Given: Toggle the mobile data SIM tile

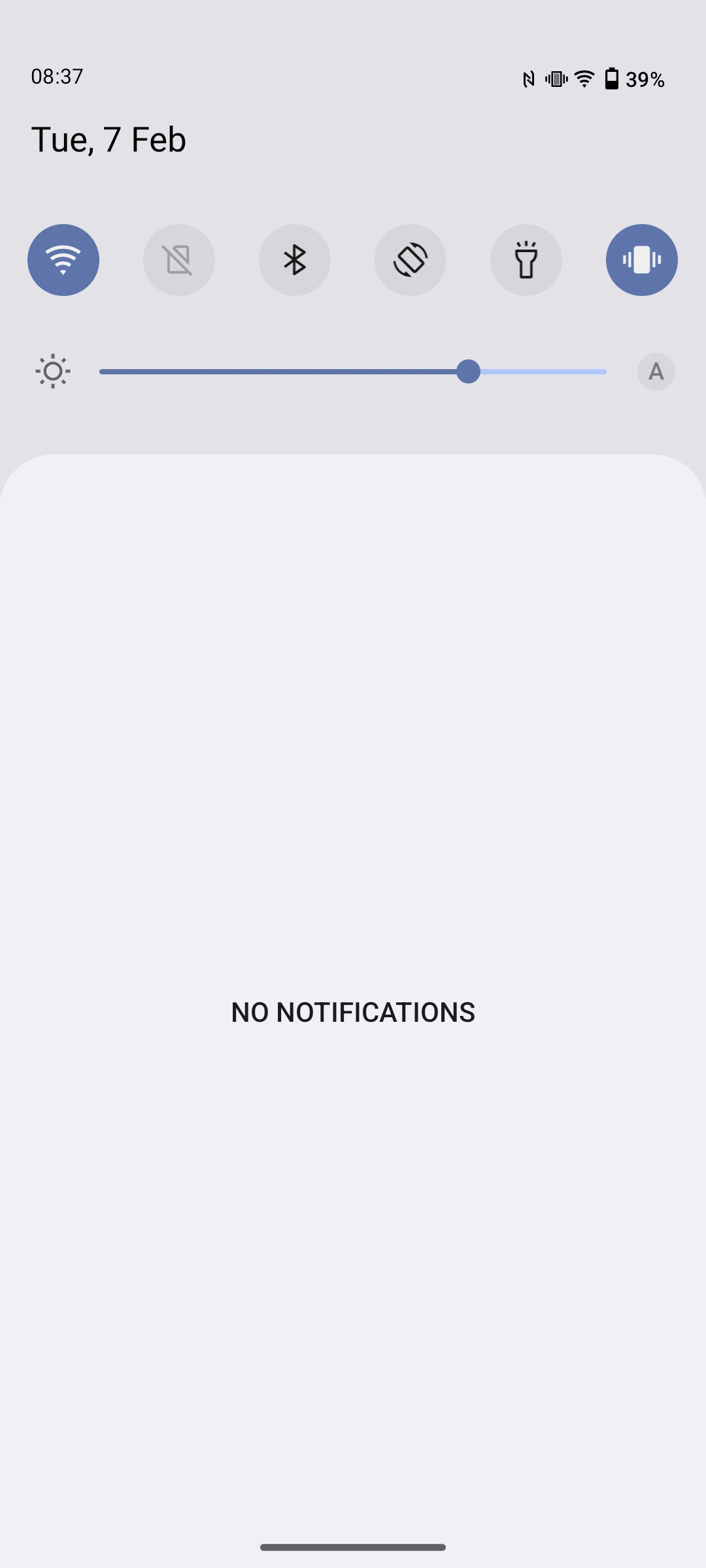Looking at the screenshot, I should click(x=179, y=260).
